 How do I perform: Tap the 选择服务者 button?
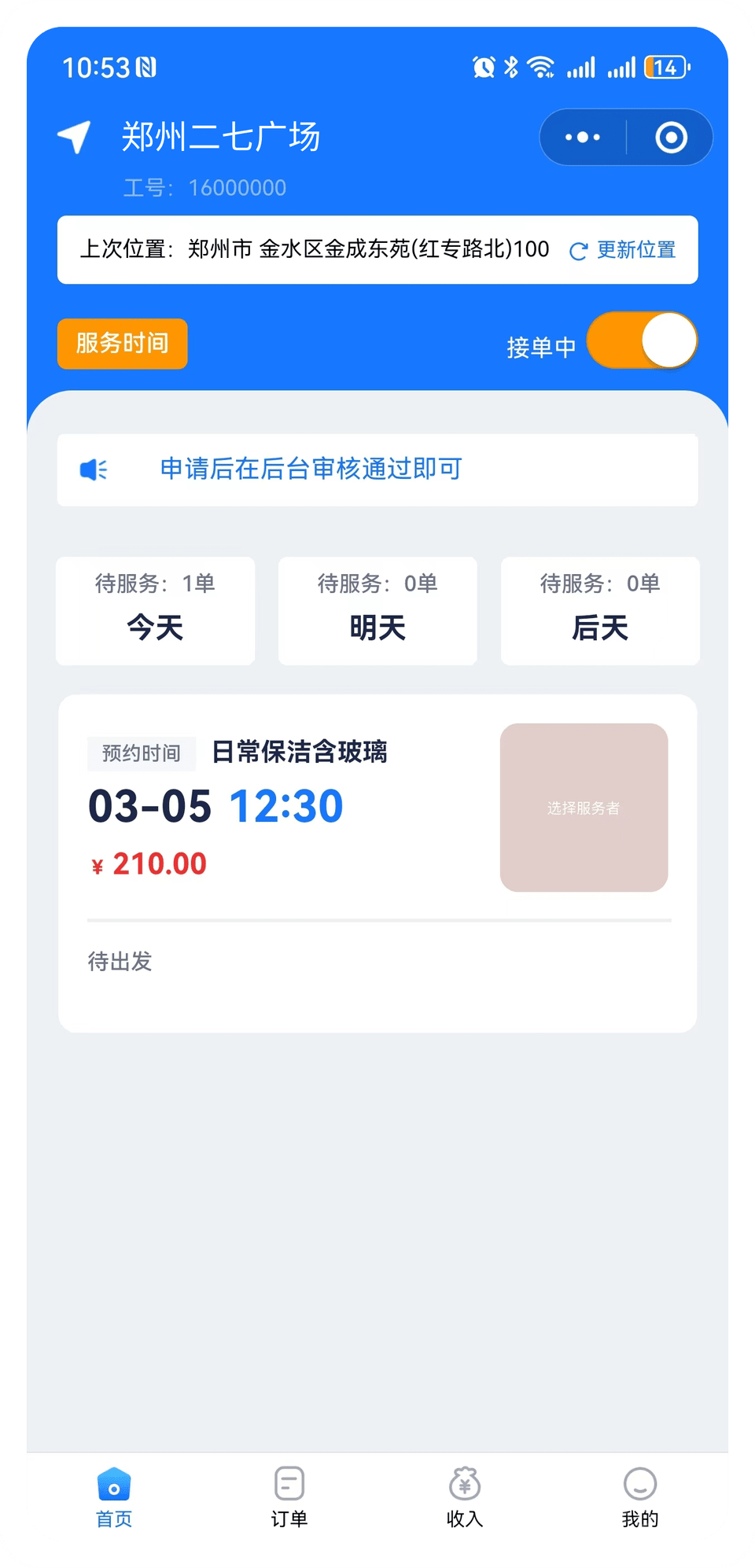[584, 808]
